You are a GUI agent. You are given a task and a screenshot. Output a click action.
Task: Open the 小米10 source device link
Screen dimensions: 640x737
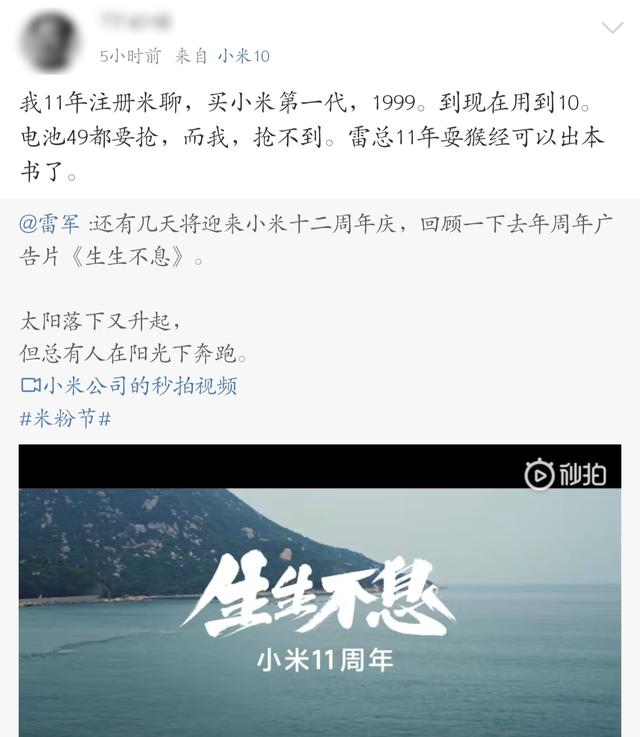coord(244,56)
